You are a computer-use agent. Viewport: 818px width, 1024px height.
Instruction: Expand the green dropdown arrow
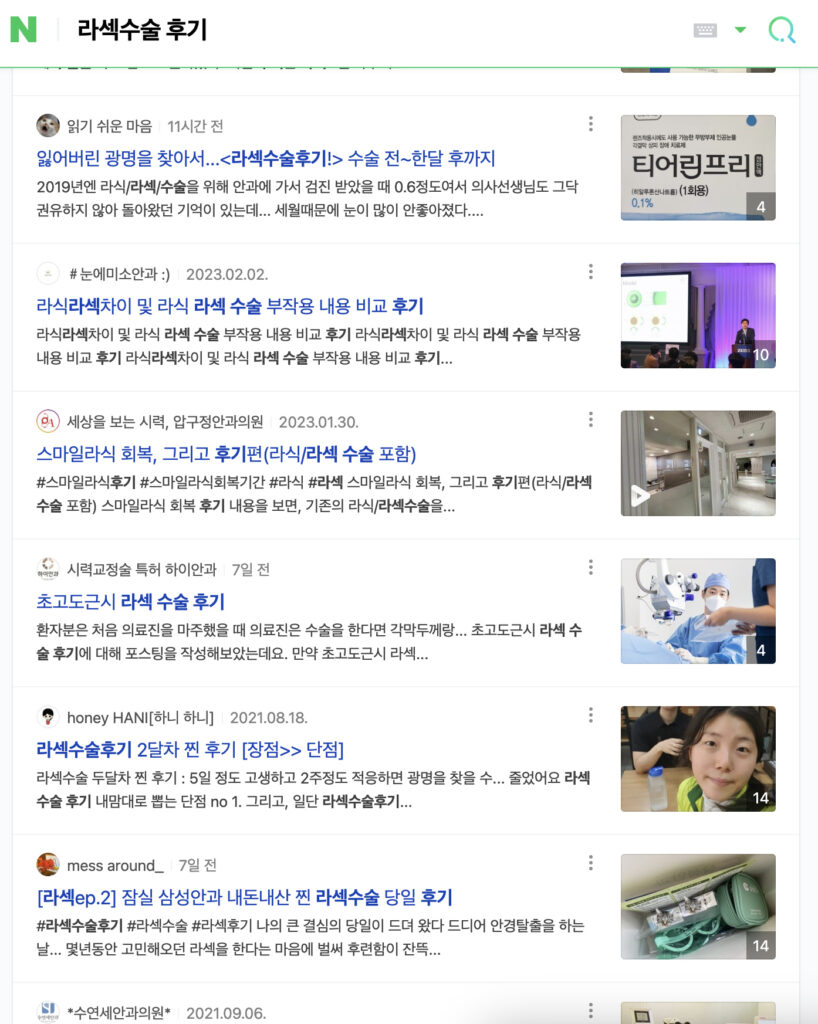[x=740, y=30]
